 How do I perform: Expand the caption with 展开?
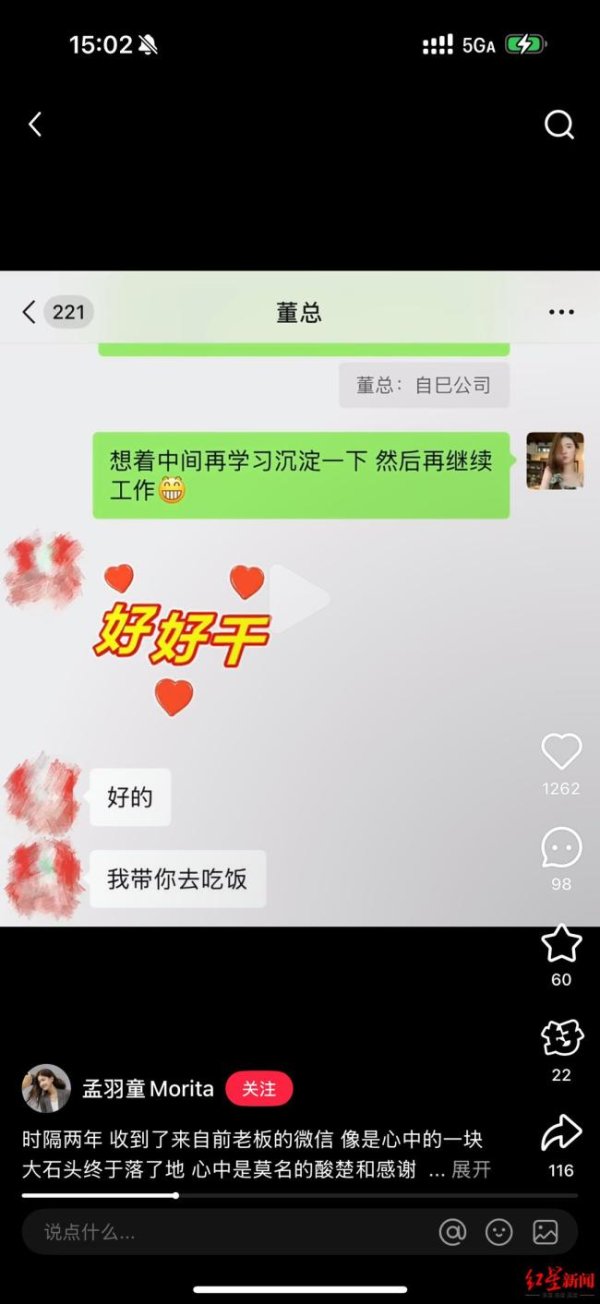472,1169
